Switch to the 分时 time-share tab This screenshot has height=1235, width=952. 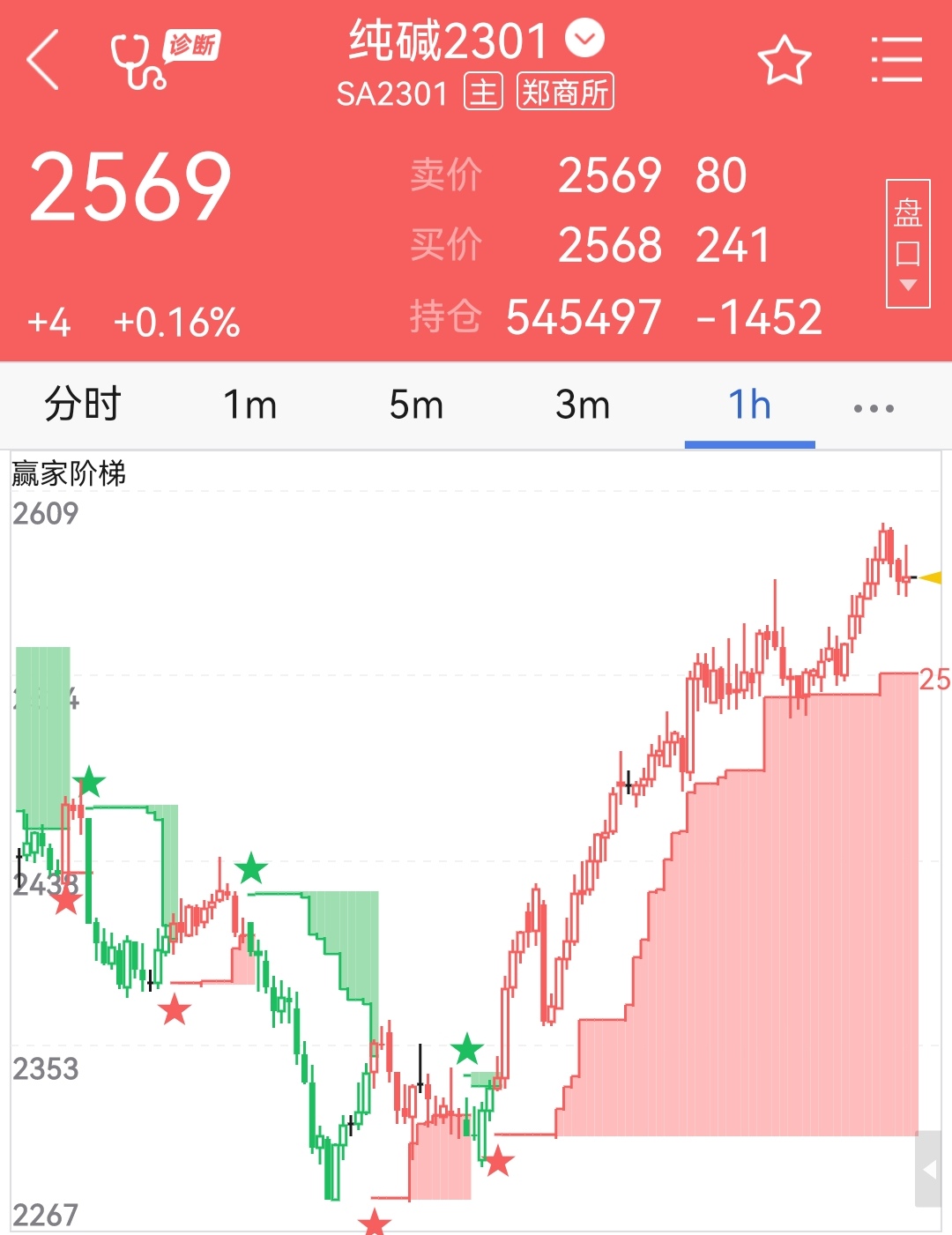coord(82,405)
